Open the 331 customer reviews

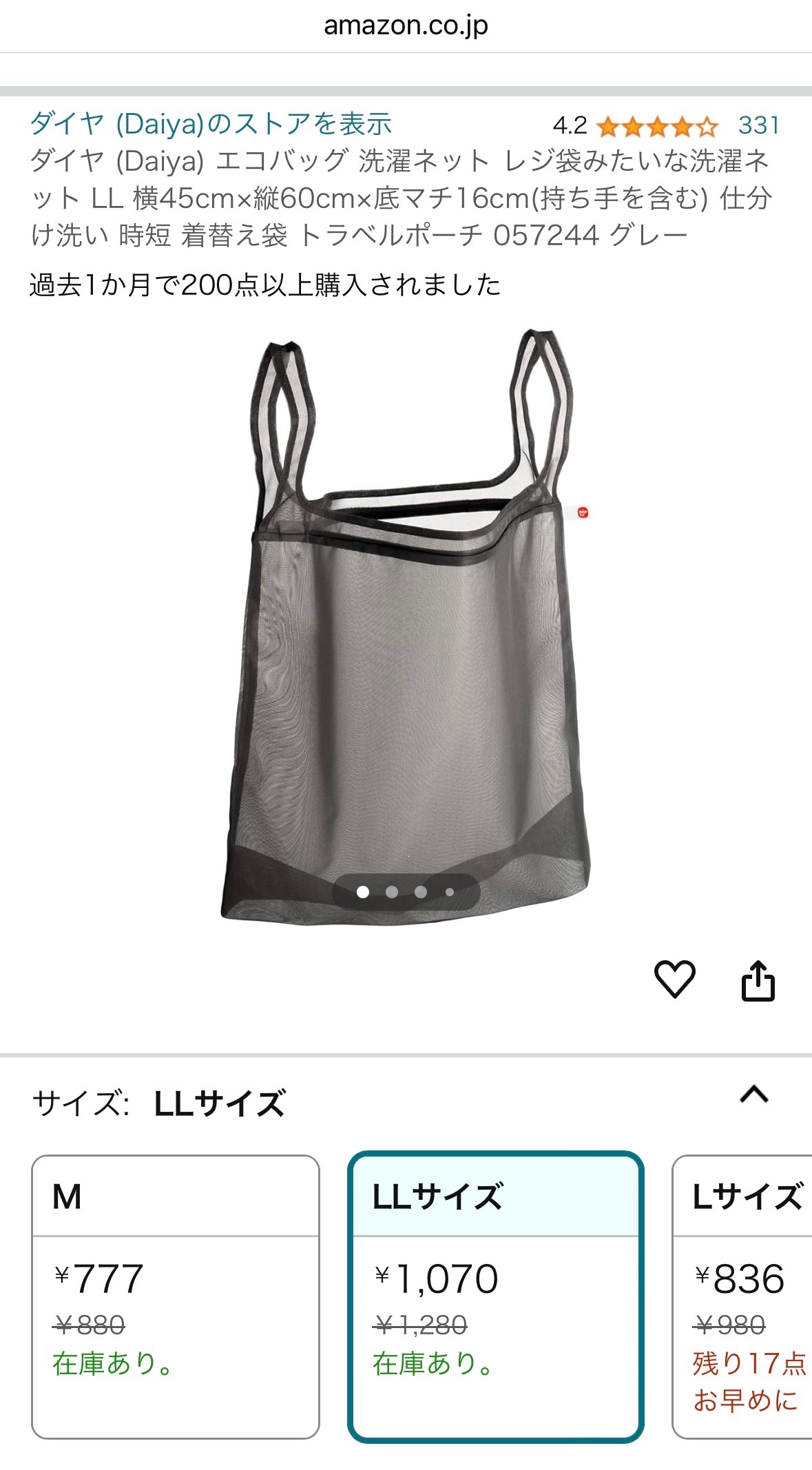click(x=759, y=125)
